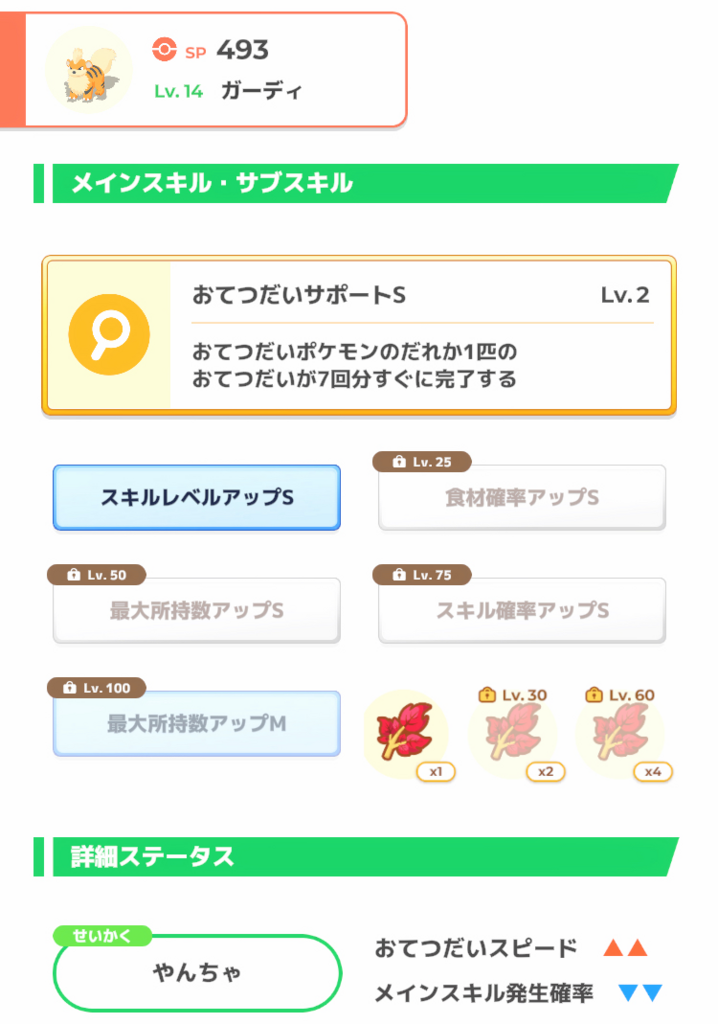Open the おてつだいサポートS main skill card
This screenshot has width=718, height=1024.
point(358,335)
